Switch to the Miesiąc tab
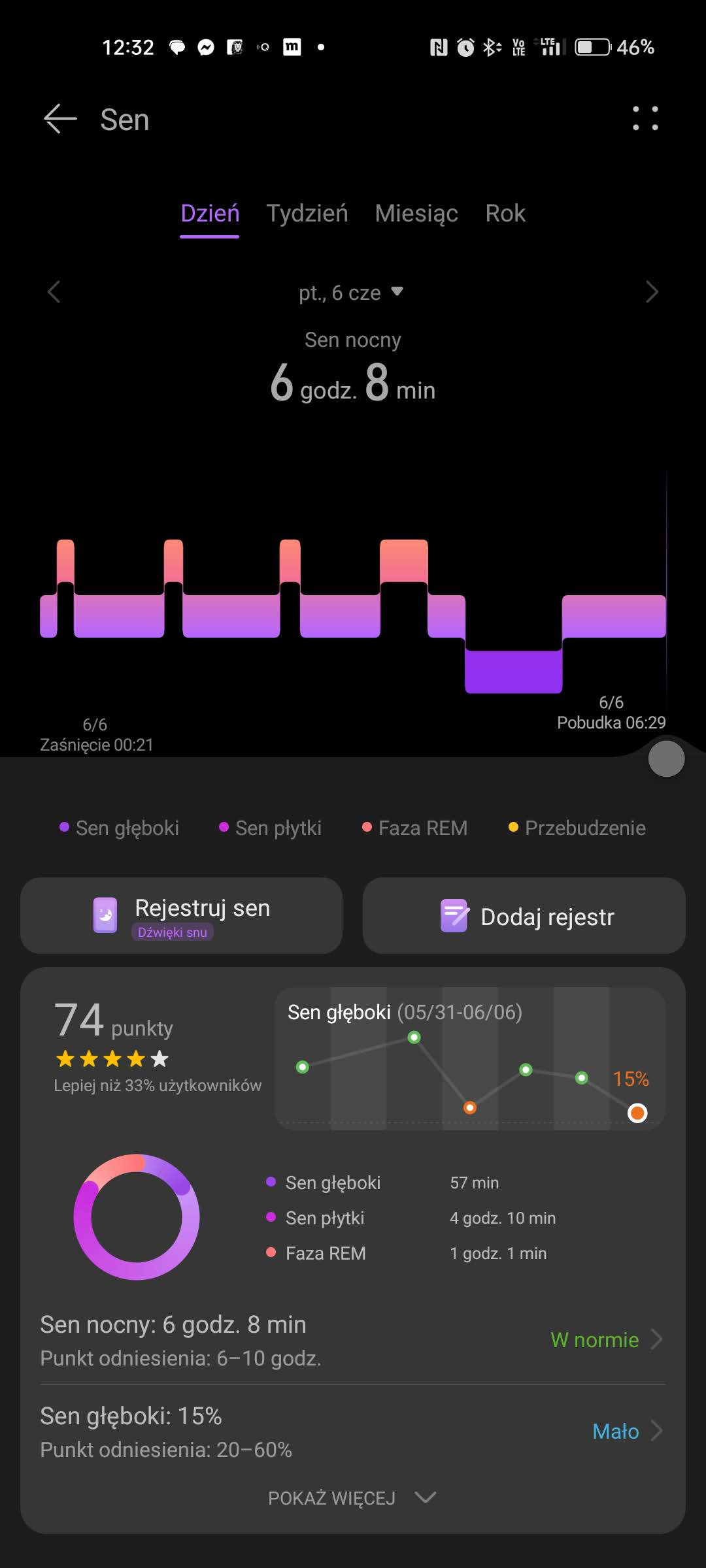706x1568 pixels. [416, 214]
